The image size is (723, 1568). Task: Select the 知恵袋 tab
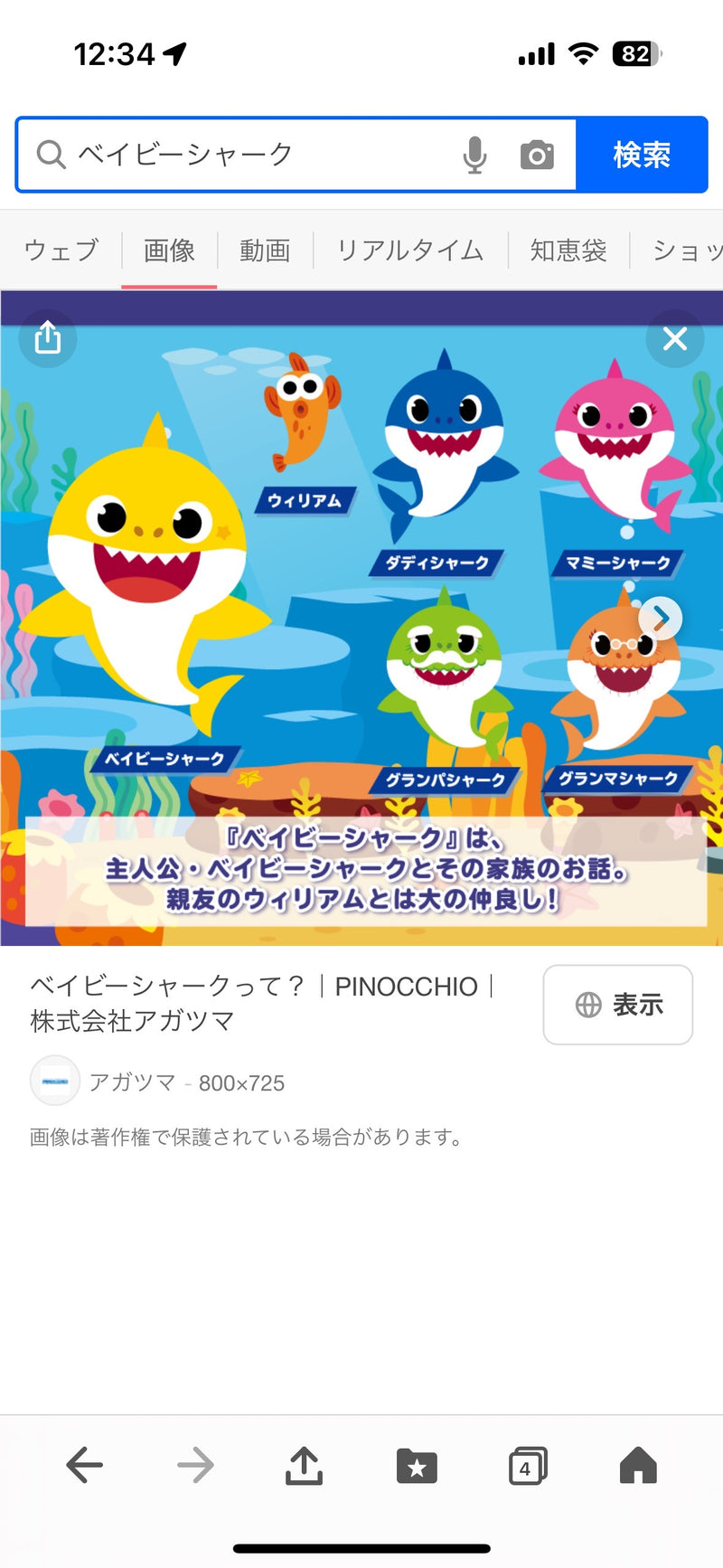568,250
